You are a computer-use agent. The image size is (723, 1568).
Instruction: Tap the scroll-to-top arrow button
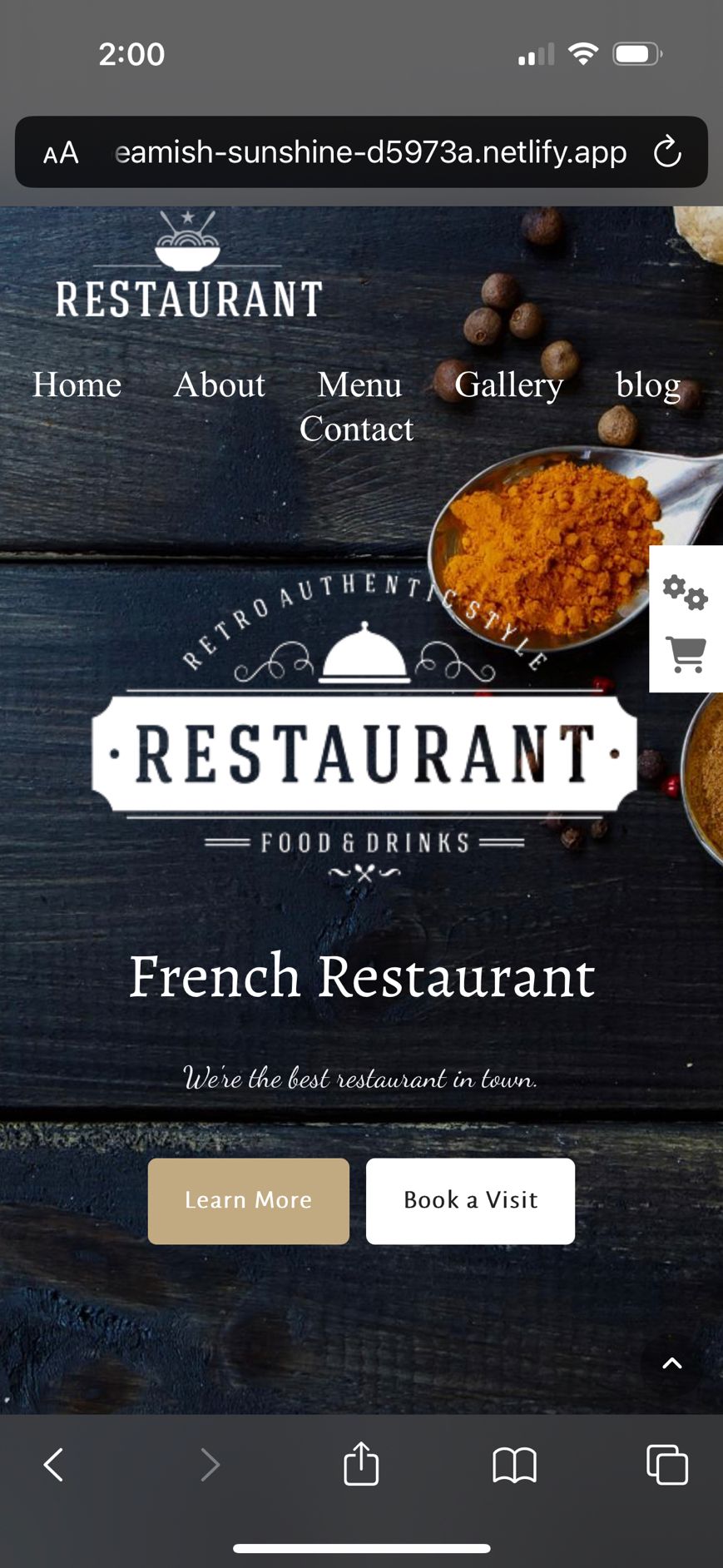671,1363
